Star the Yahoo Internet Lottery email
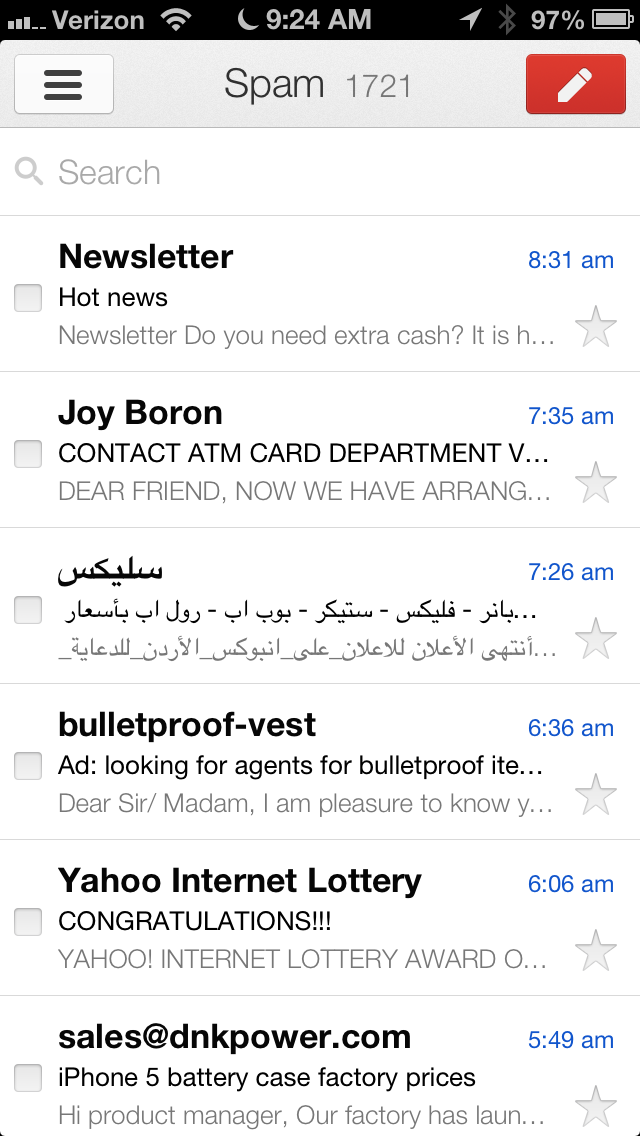The image size is (640, 1136). click(596, 951)
